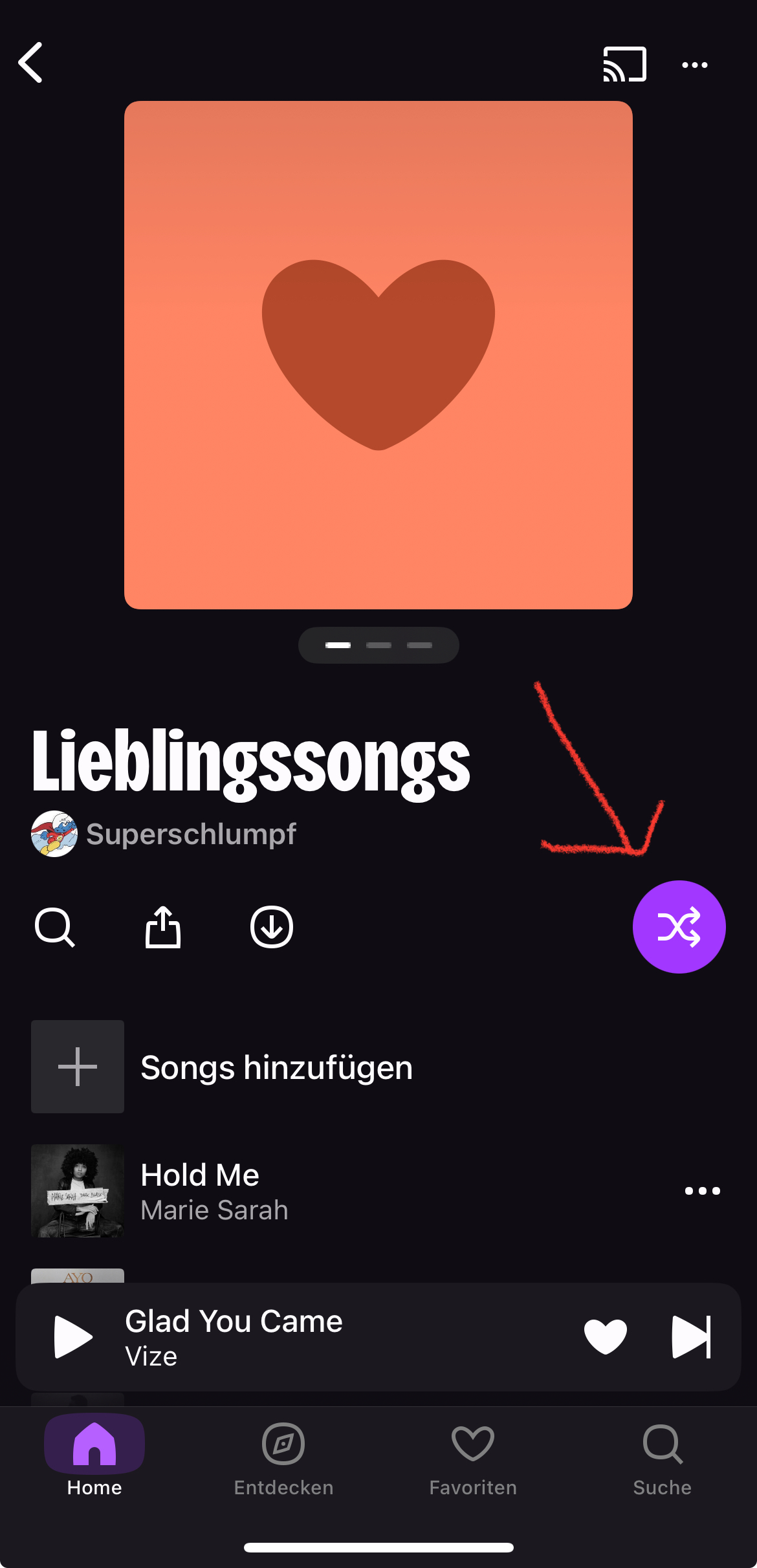
Task: Share the Lieblingssongs playlist
Action: [163, 927]
